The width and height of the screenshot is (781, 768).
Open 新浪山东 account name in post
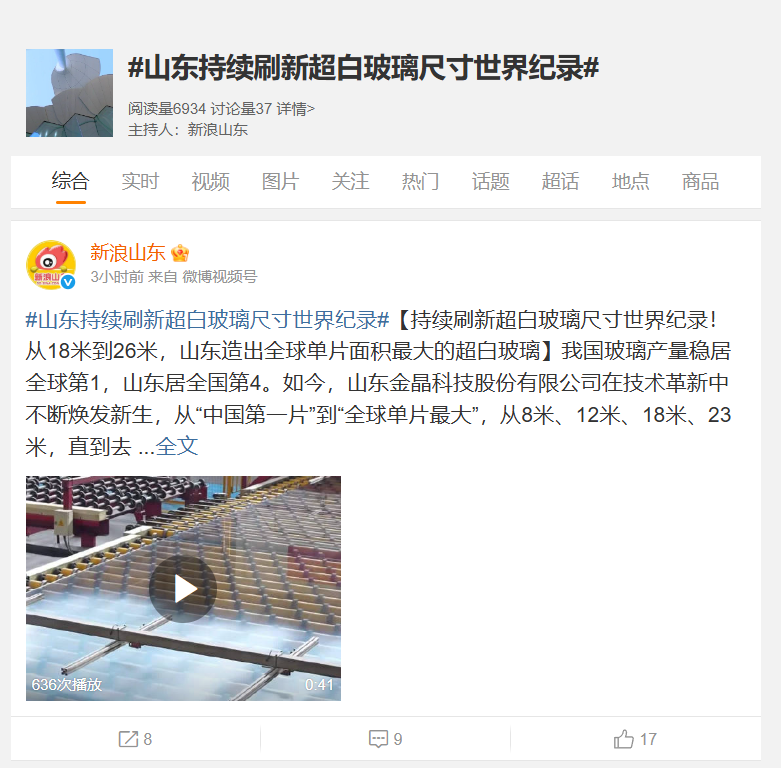click(x=127, y=252)
